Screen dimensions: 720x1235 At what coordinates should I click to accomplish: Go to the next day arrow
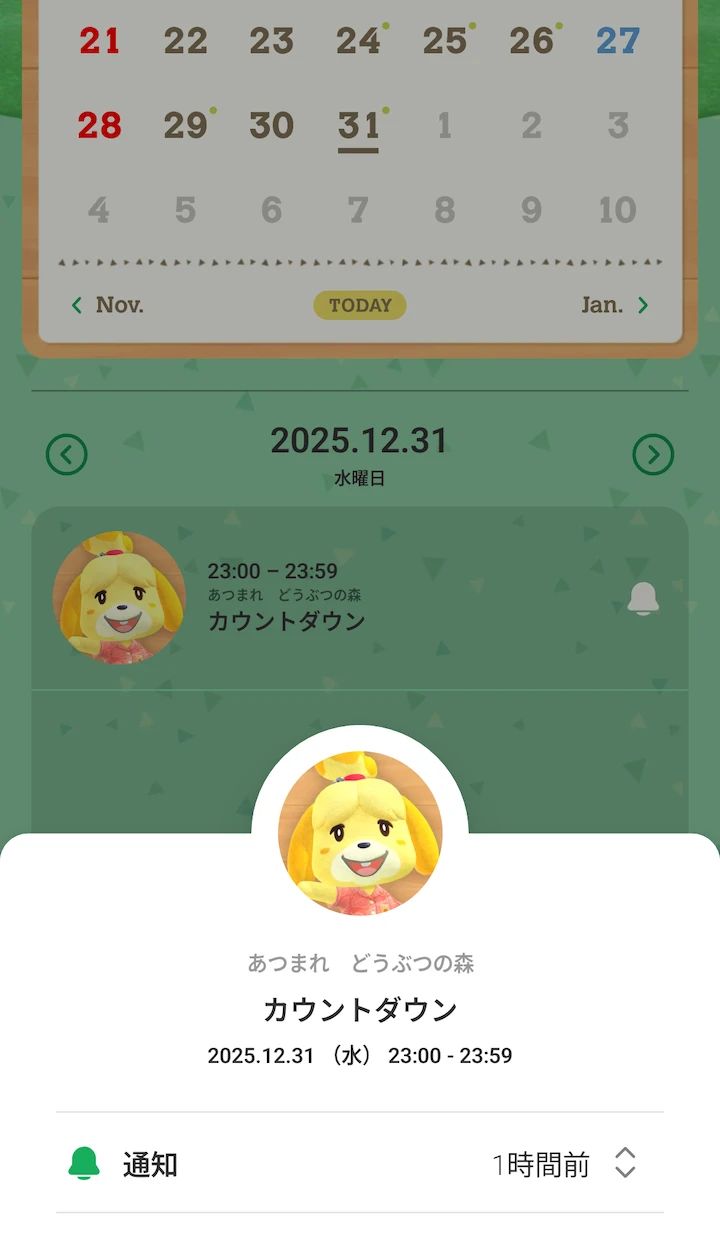point(653,455)
